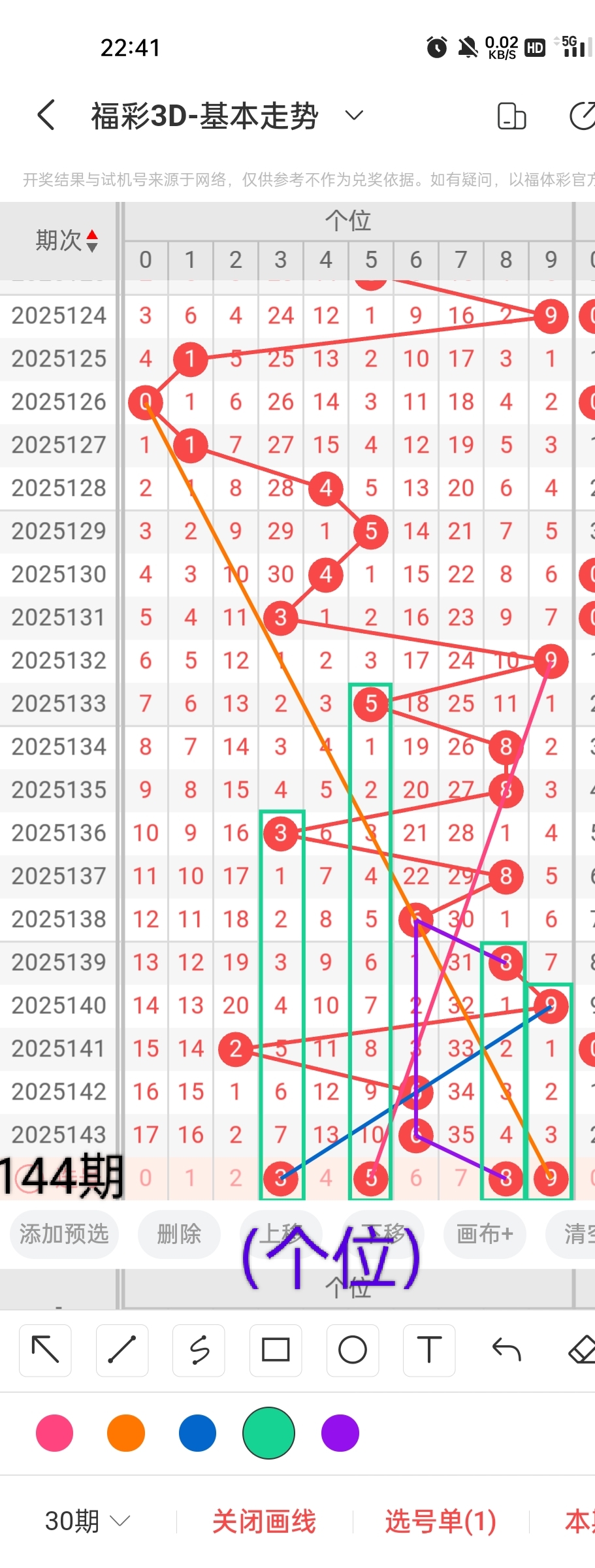The width and height of the screenshot is (595, 1568).
Task: Go back using the top-left arrow
Action: 46,116
